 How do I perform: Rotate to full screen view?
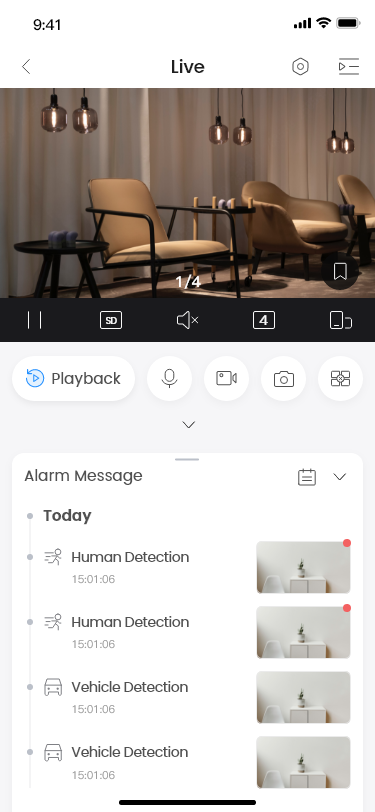coord(341,320)
